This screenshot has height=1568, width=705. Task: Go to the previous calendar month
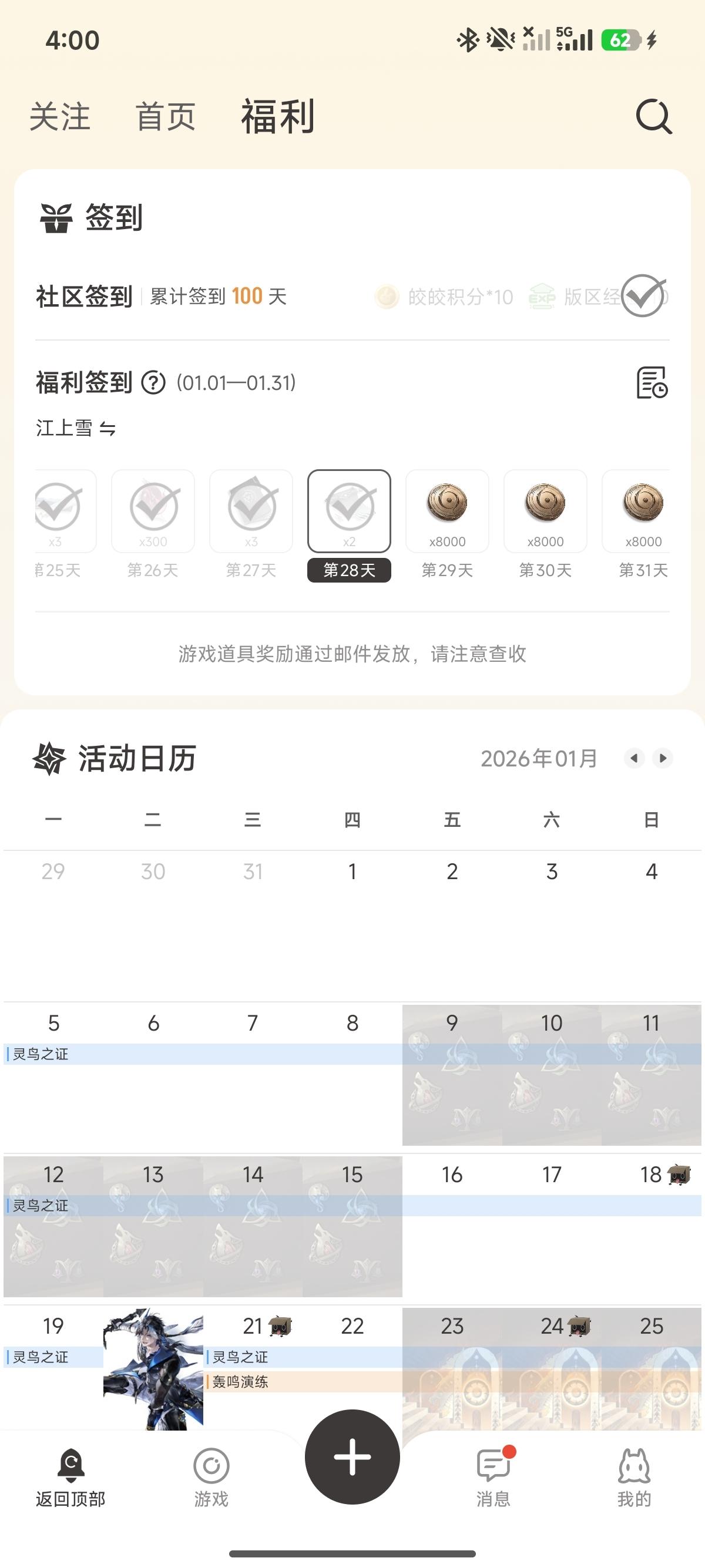click(x=634, y=758)
